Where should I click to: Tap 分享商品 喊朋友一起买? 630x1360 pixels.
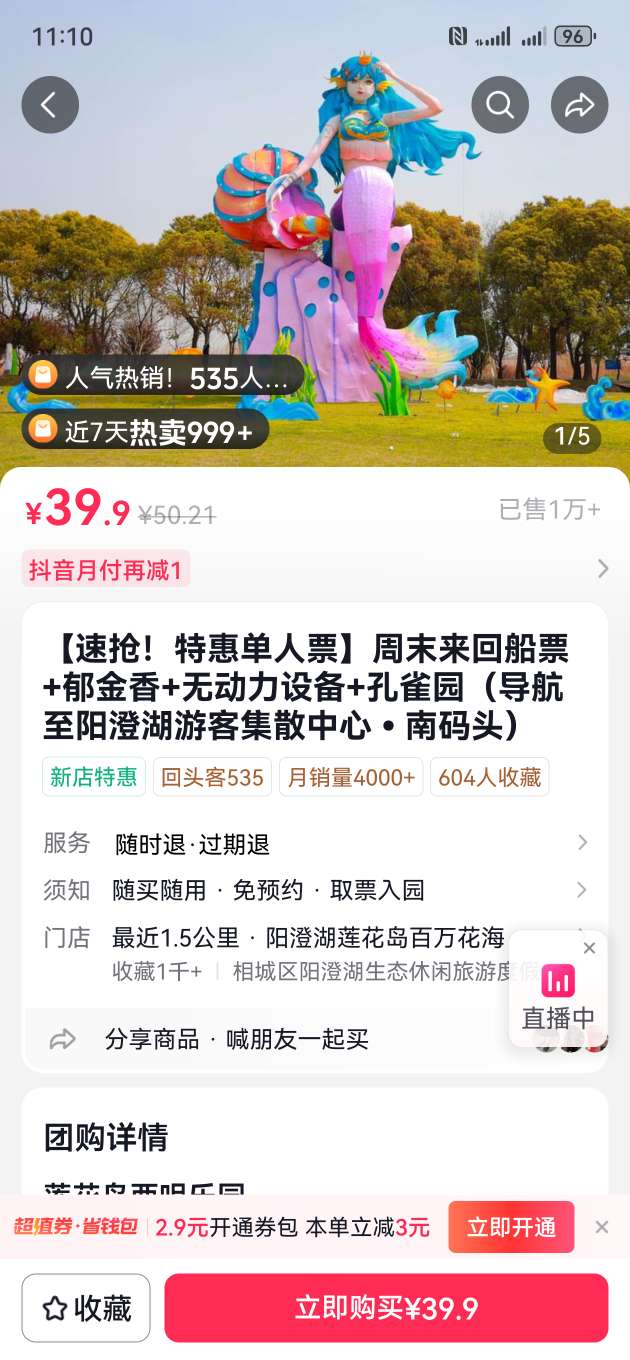coord(236,1039)
